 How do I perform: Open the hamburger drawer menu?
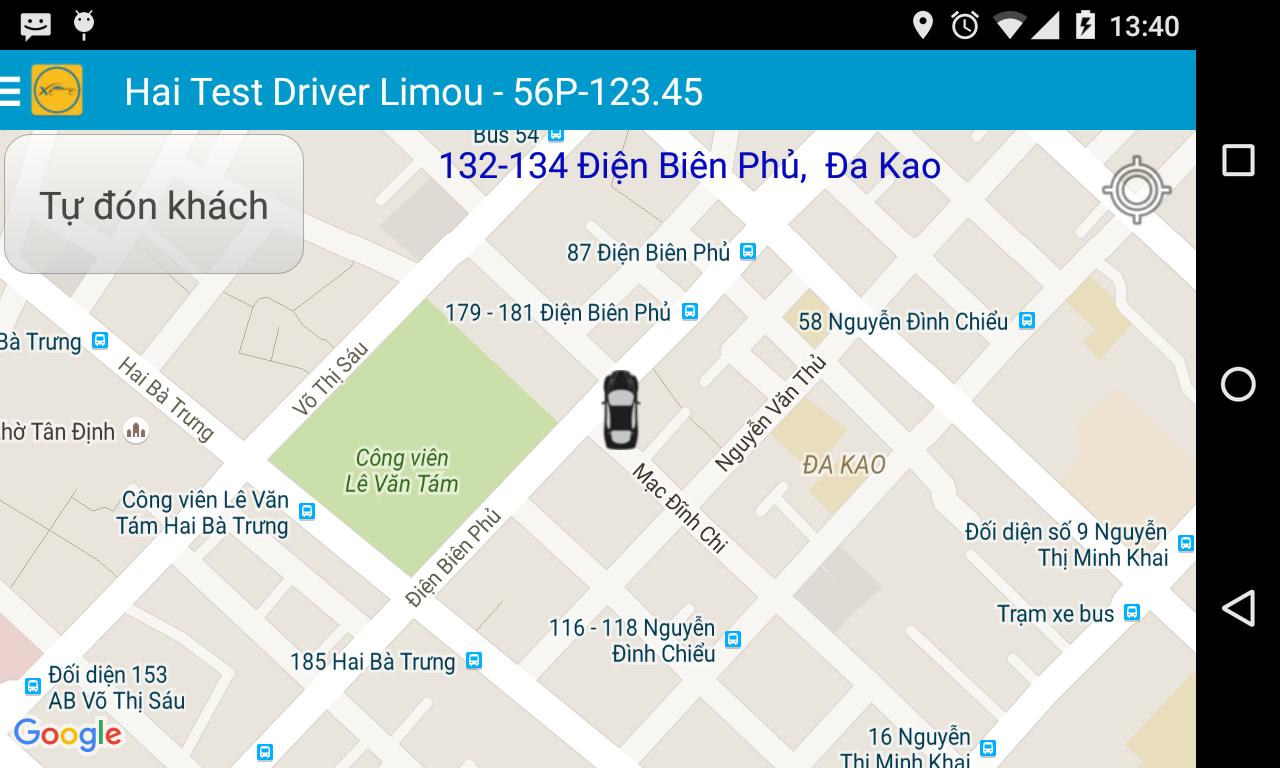[10, 91]
